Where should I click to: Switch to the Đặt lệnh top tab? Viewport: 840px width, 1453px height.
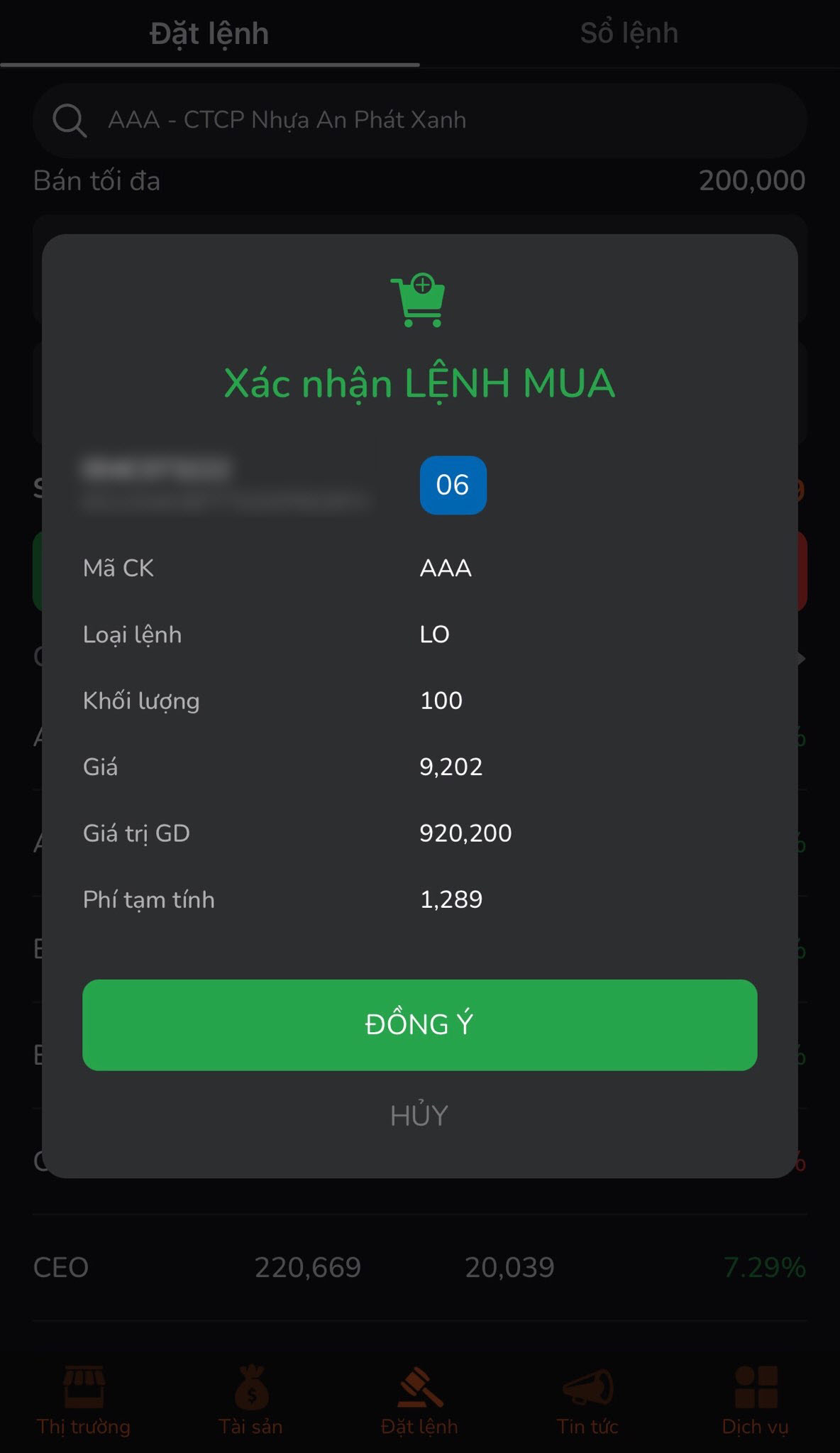click(x=209, y=33)
